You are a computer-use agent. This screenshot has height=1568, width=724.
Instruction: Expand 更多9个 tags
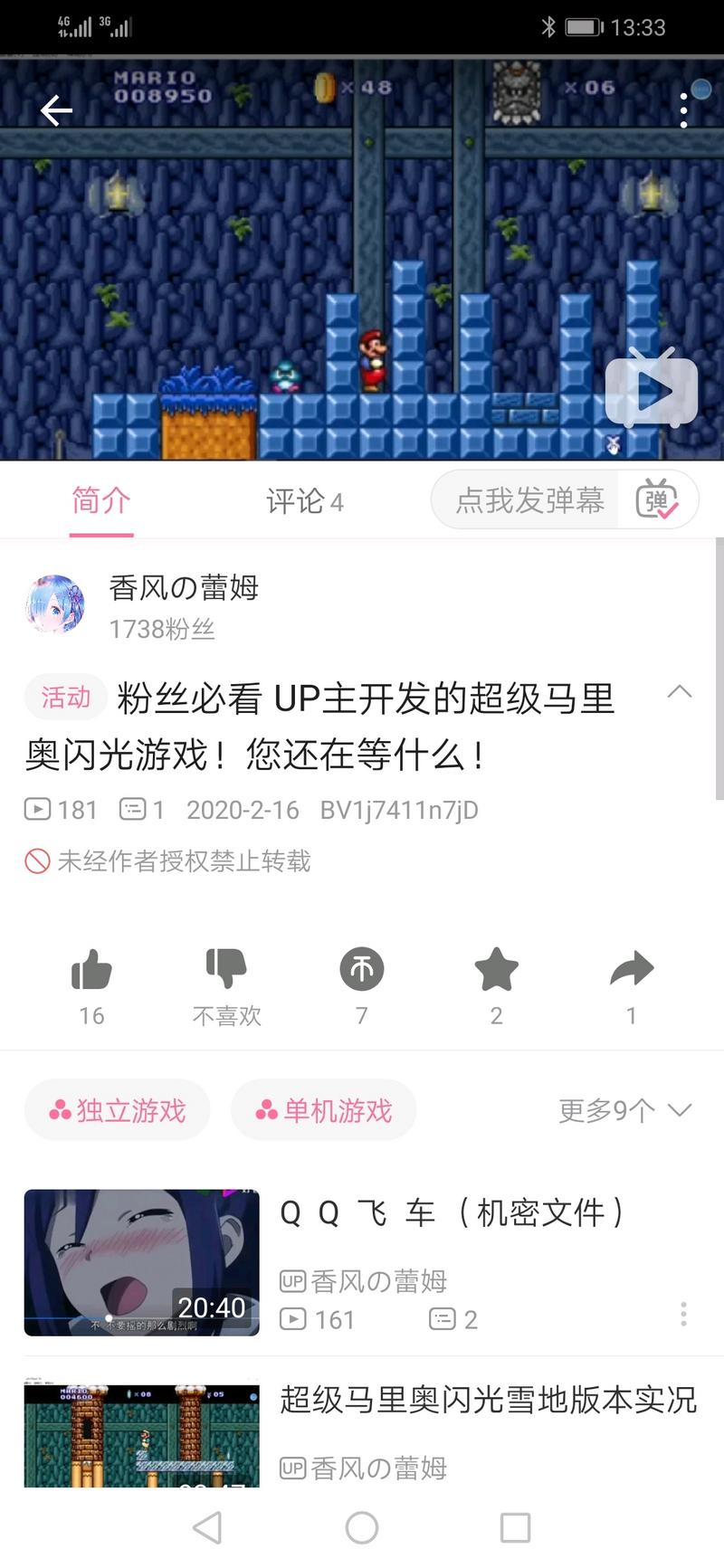tap(624, 1110)
